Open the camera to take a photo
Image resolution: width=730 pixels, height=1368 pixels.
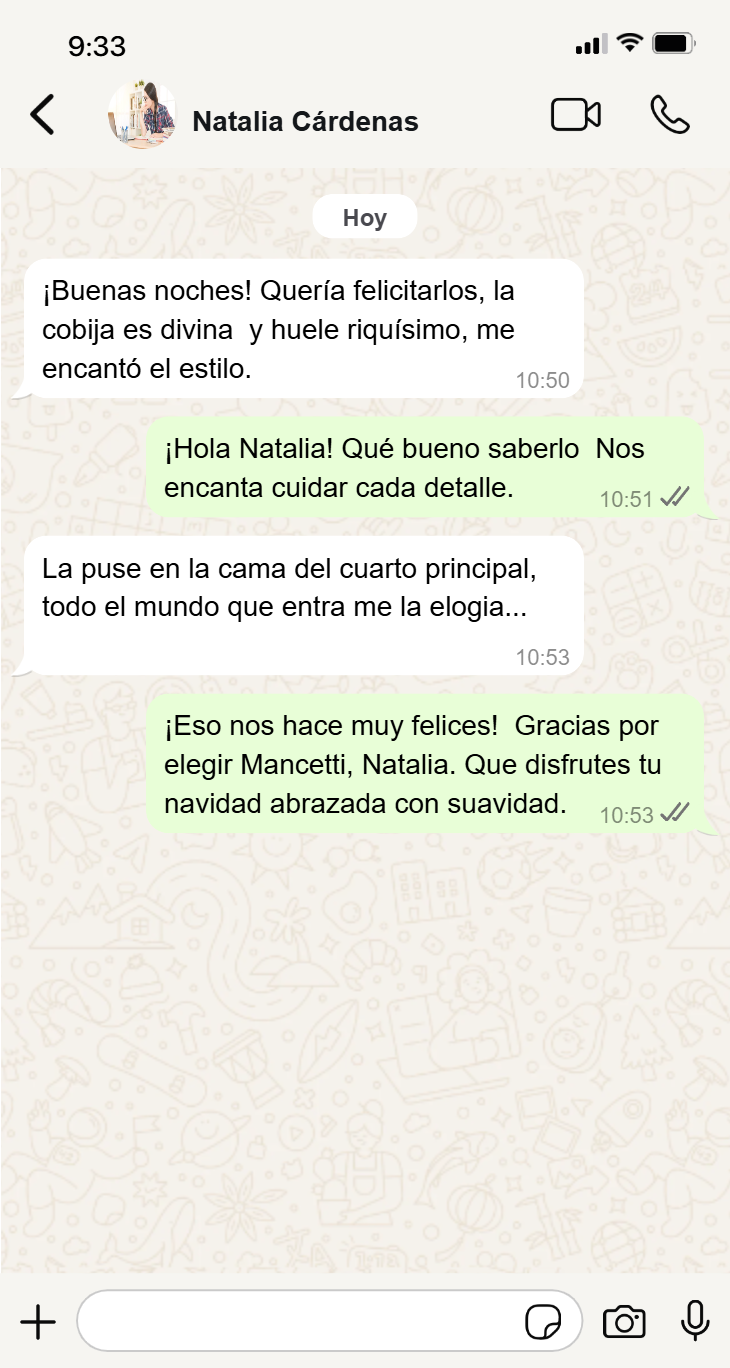point(624,1322)
